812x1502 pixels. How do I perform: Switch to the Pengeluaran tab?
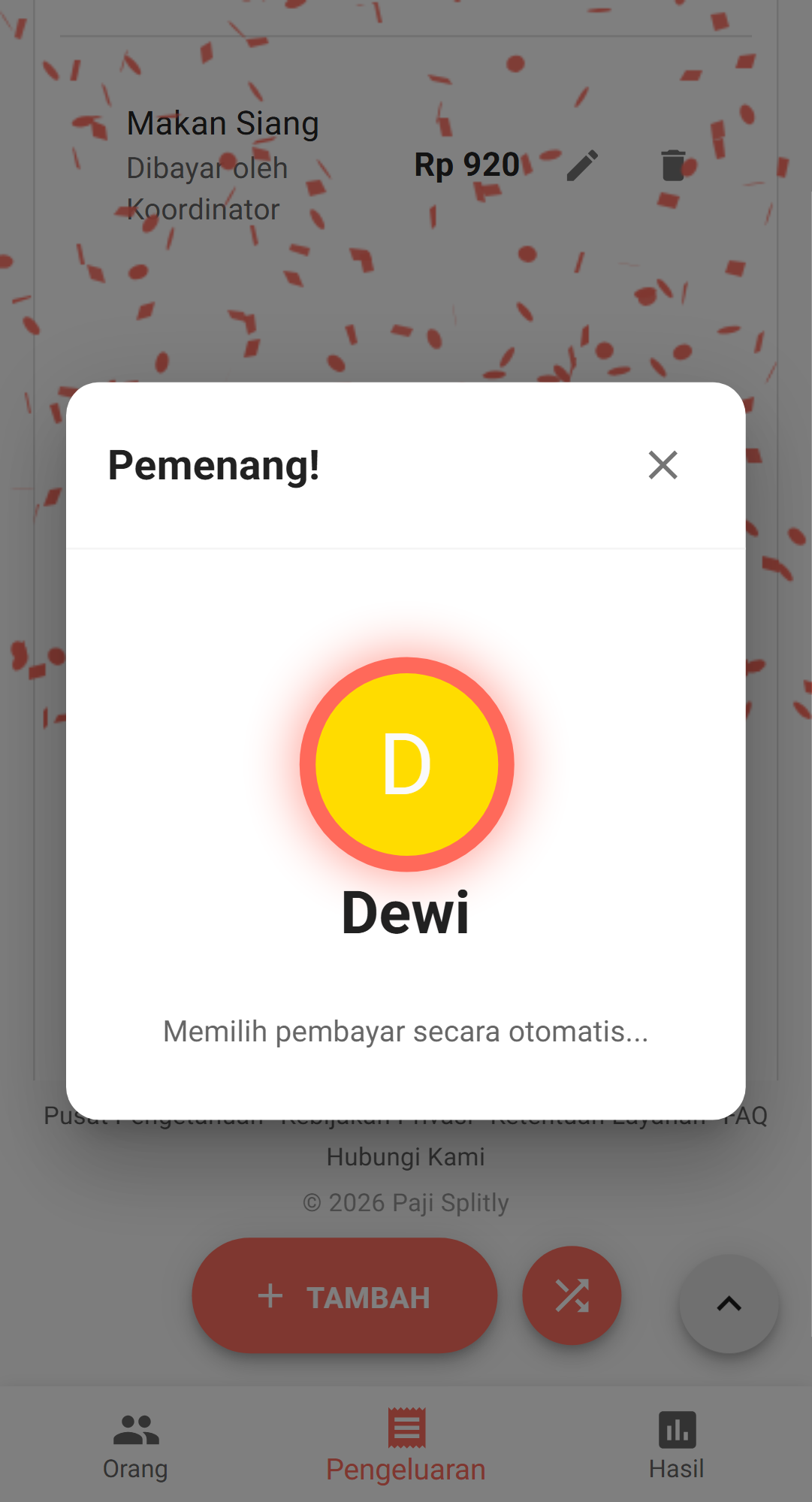[406, 1446]
